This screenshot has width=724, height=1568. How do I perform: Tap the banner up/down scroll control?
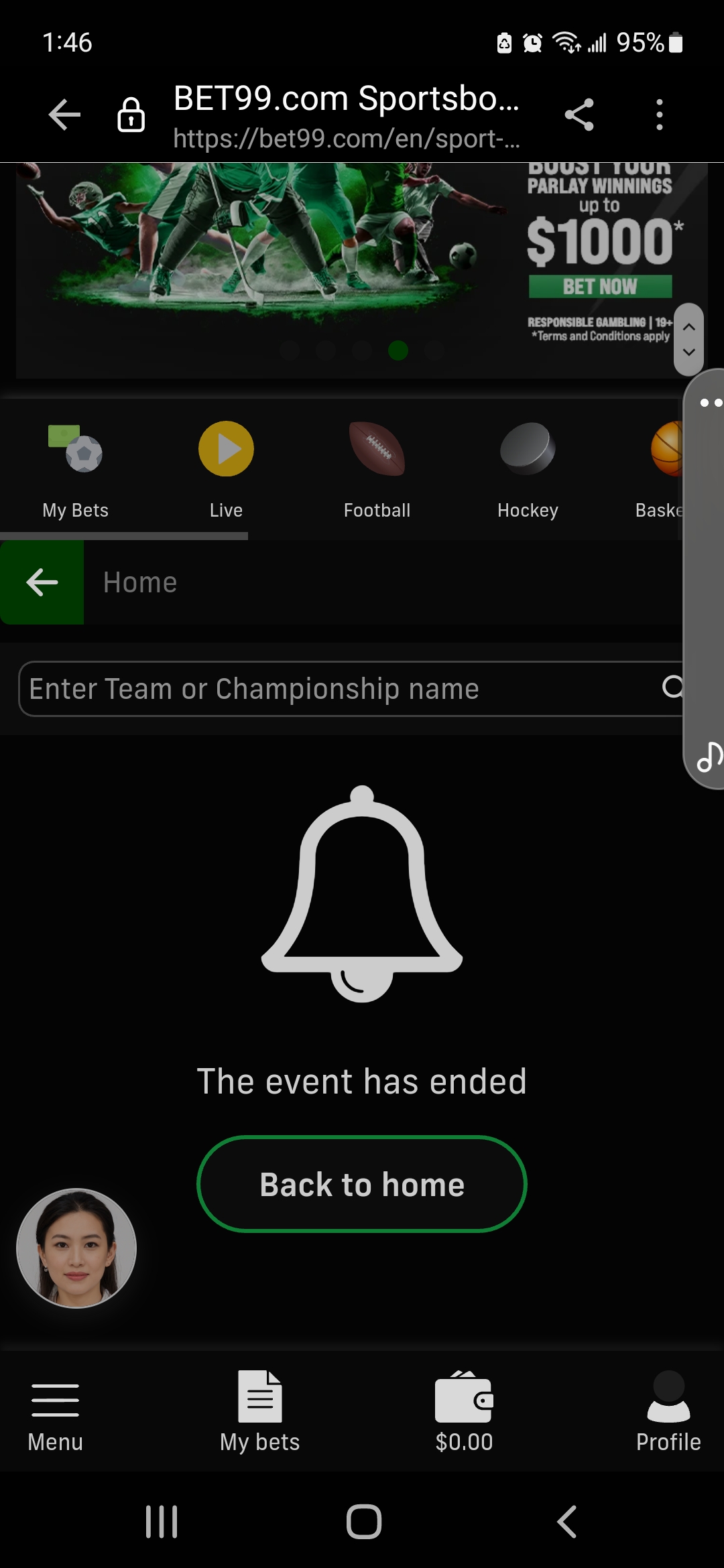(x=688, y=339)
